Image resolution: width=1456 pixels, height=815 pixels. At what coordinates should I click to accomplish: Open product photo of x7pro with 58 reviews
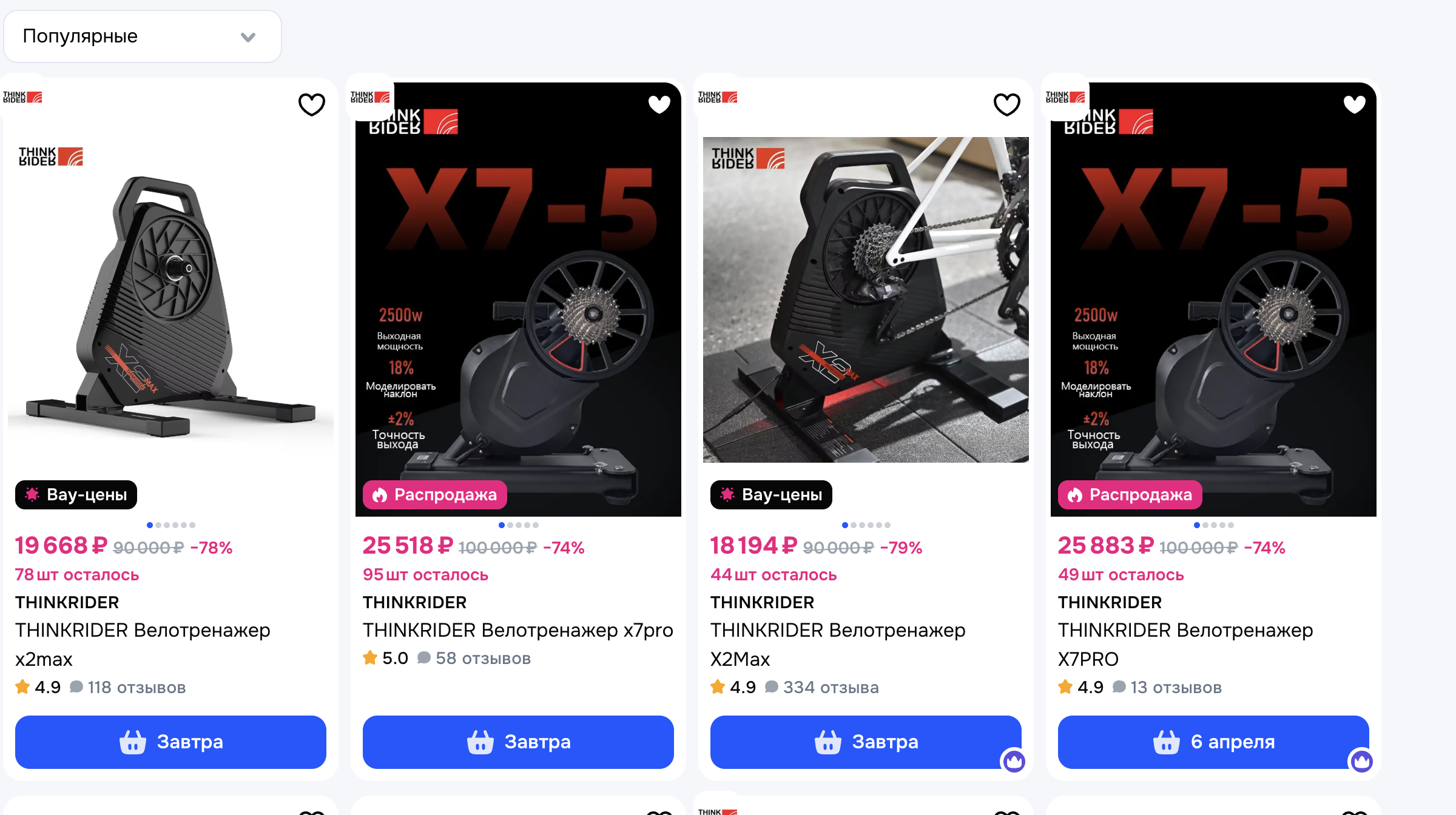click(518, 297)
